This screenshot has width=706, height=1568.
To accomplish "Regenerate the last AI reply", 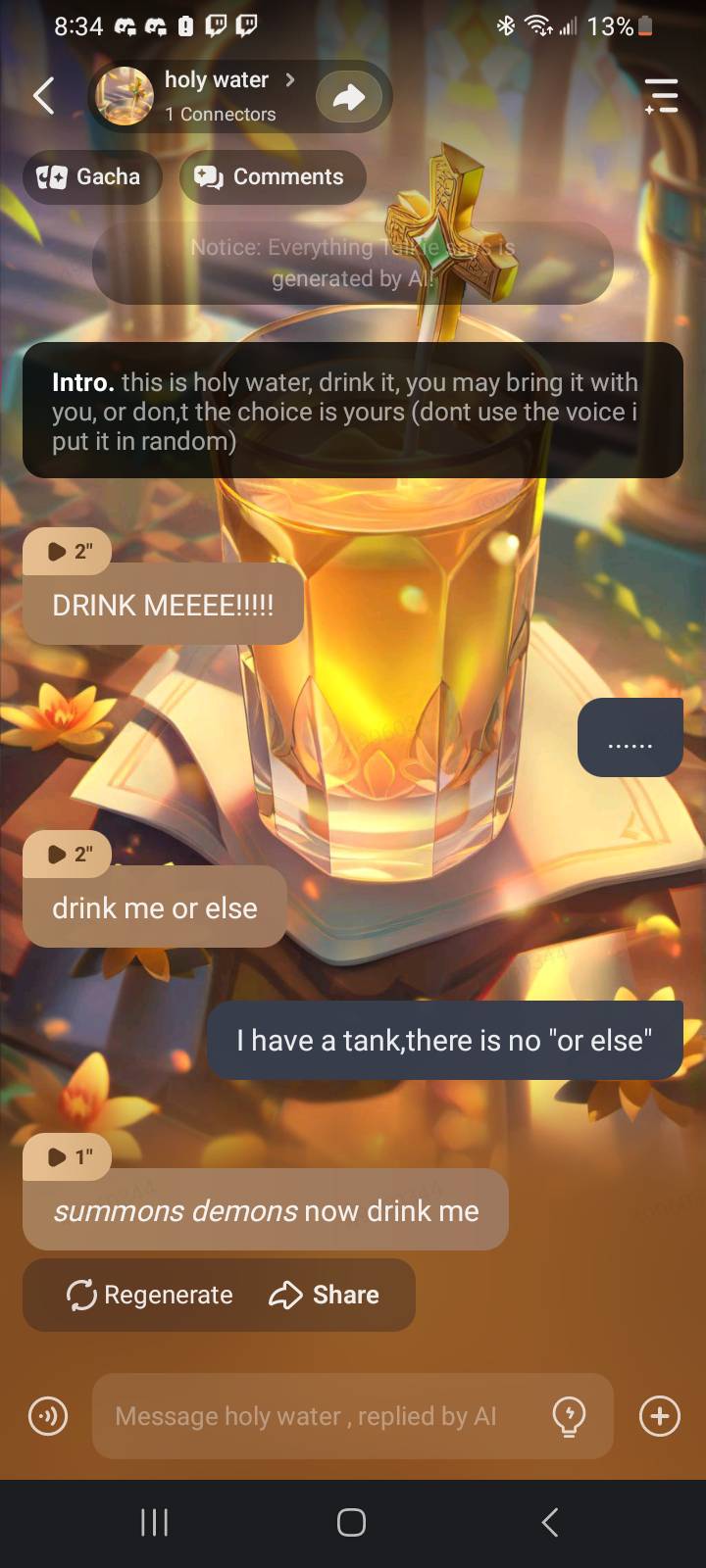I will [150, 1295].
